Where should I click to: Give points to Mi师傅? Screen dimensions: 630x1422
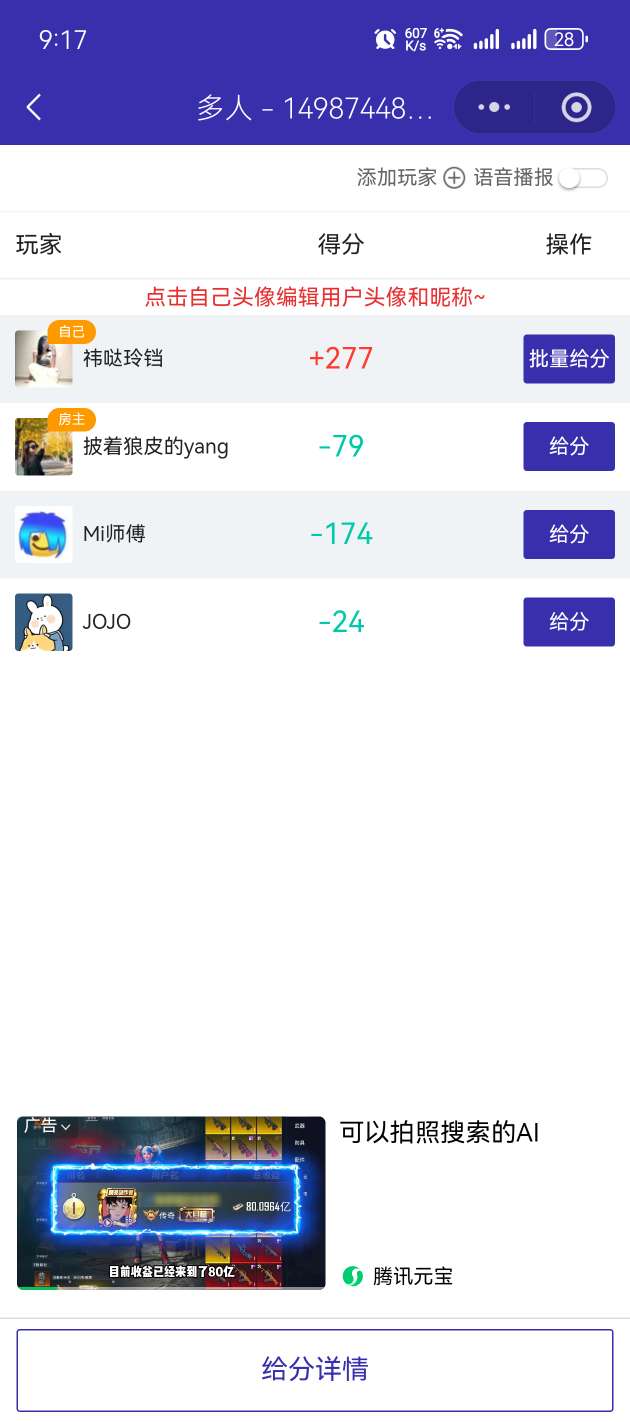[568, 535]
